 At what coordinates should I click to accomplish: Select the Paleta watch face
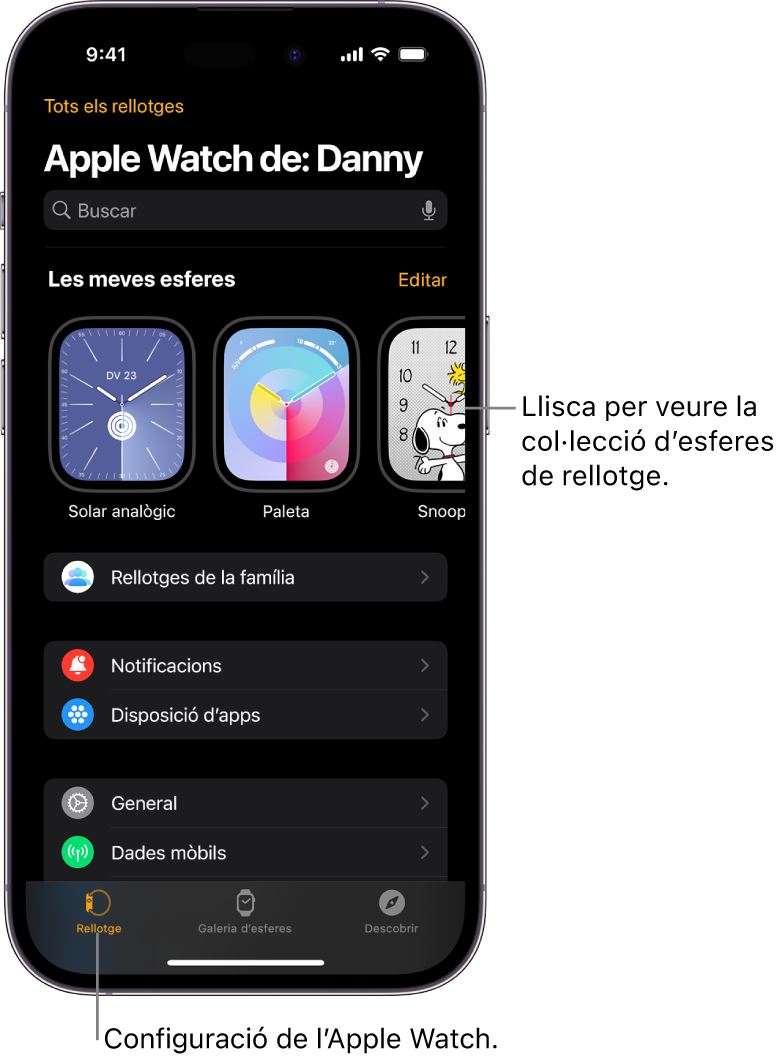(x=286, y=405)
